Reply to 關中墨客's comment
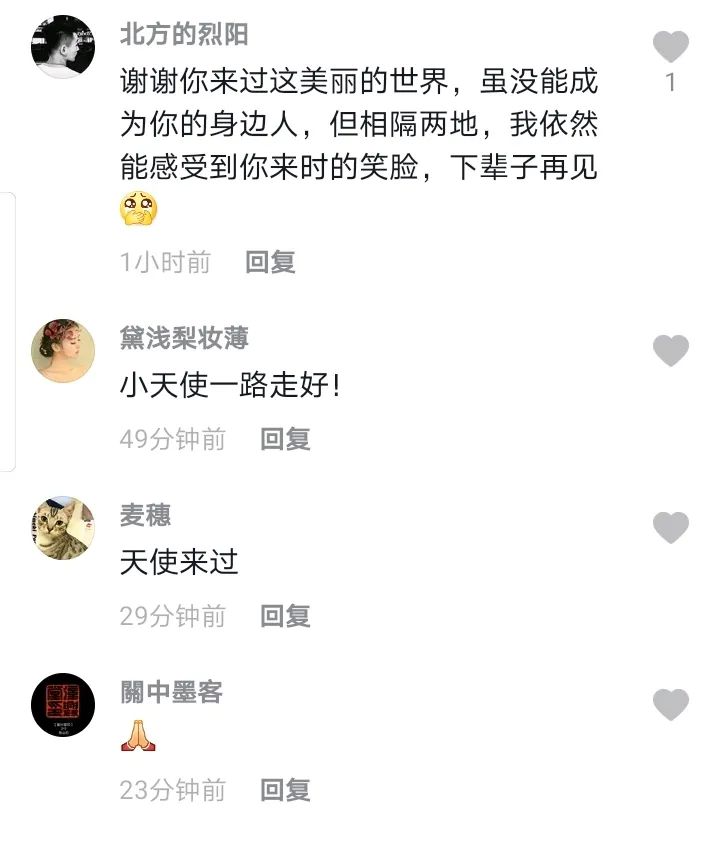 tap(285, 790)
